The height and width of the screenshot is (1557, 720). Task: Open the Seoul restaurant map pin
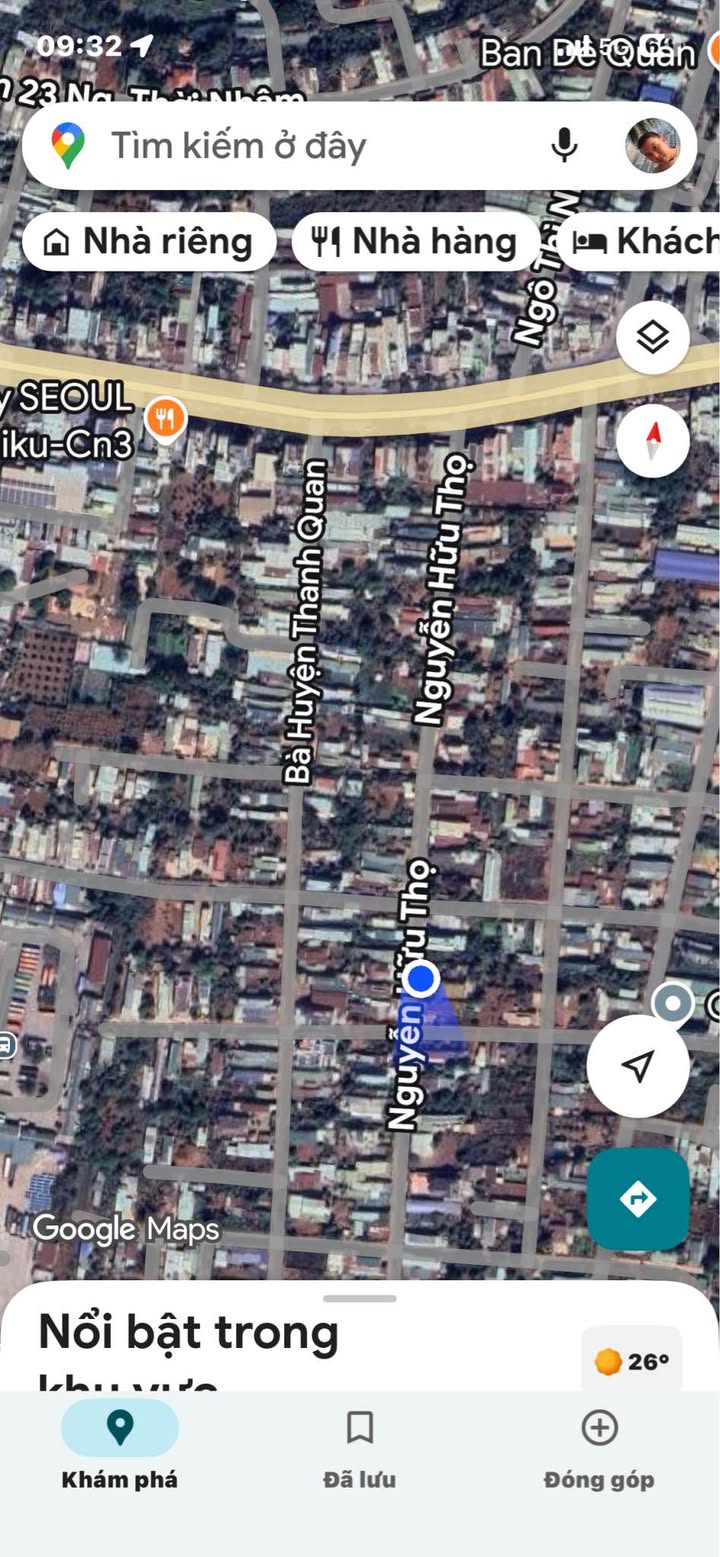[166, 419]
